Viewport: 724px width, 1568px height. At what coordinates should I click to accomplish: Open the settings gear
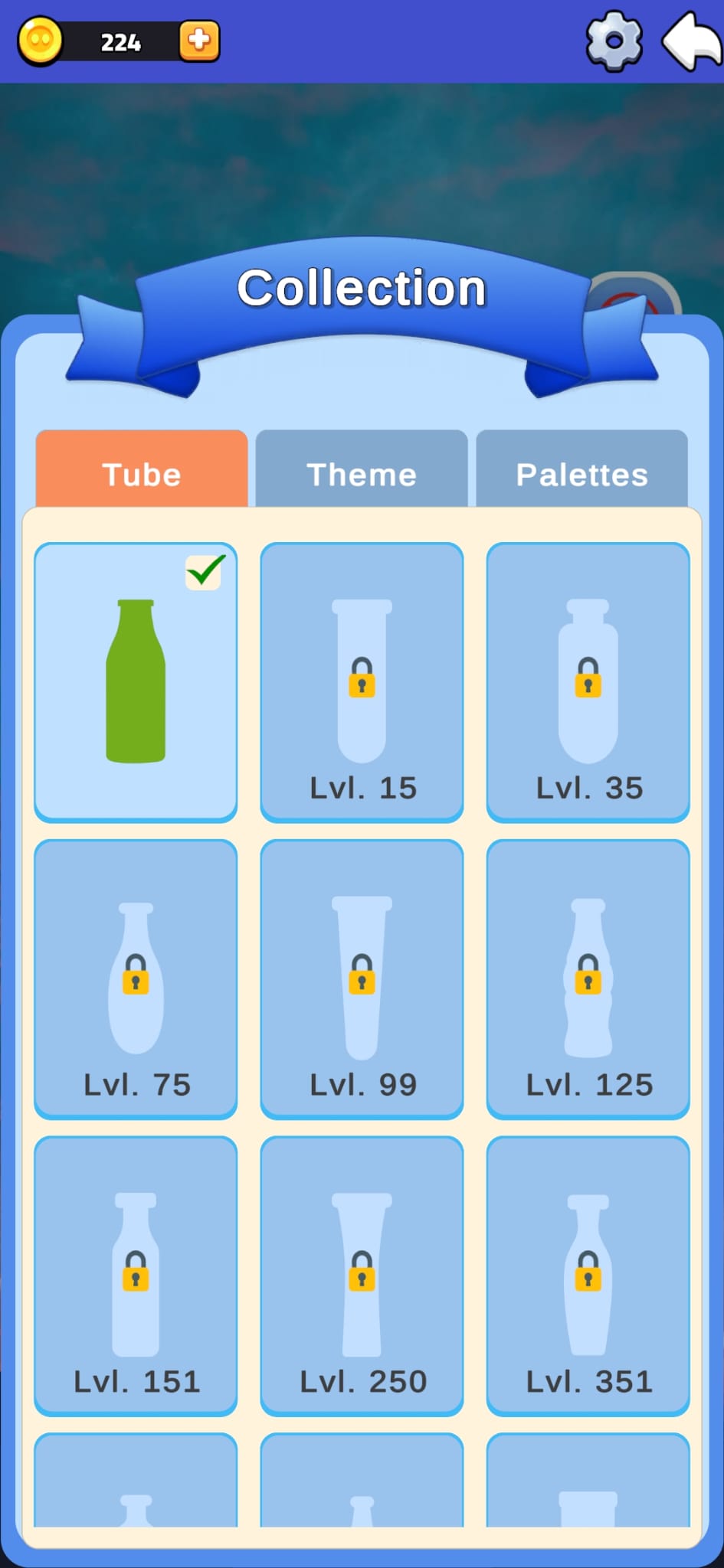pos(614,41)
